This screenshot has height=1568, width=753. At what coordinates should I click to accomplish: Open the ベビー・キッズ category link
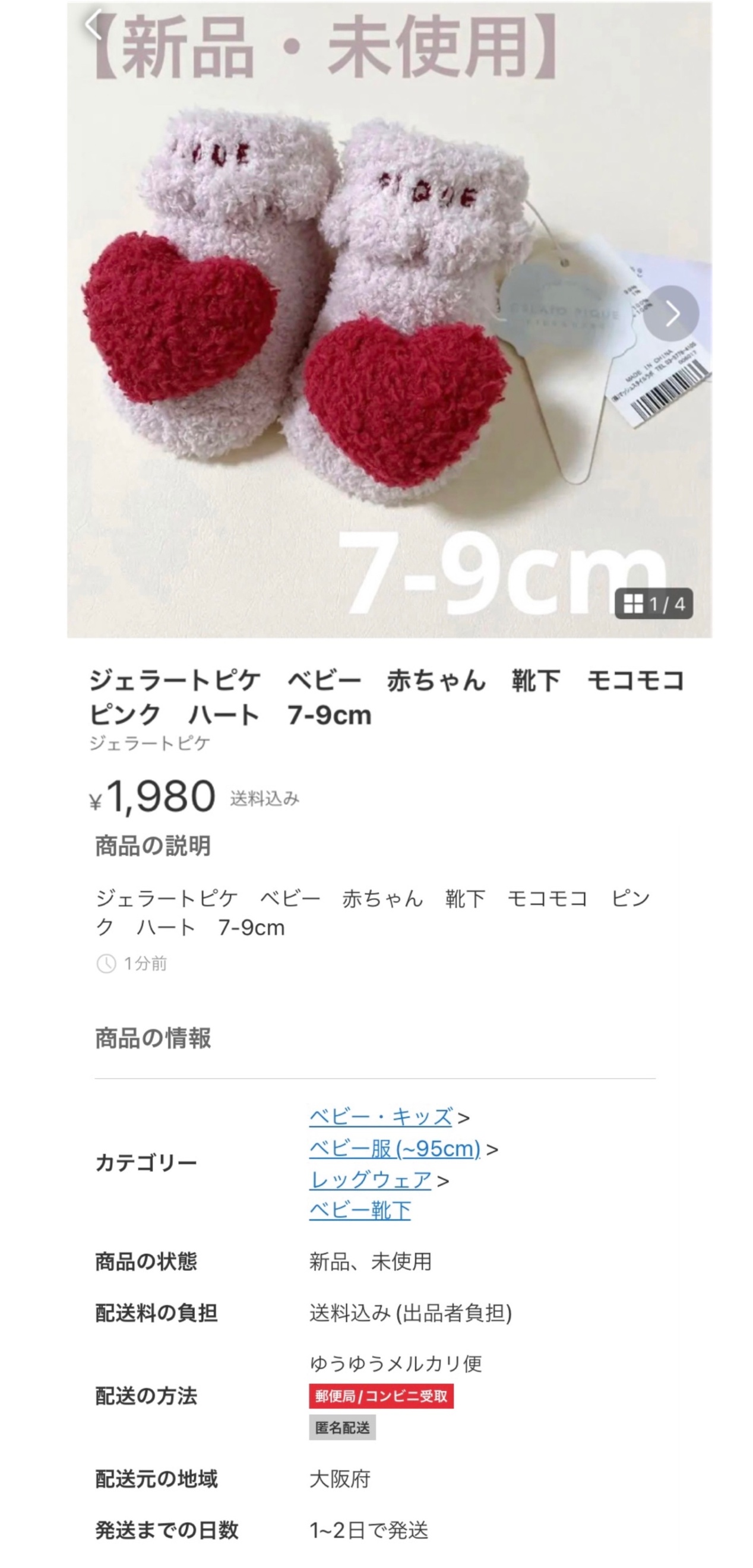(381, 1117)
